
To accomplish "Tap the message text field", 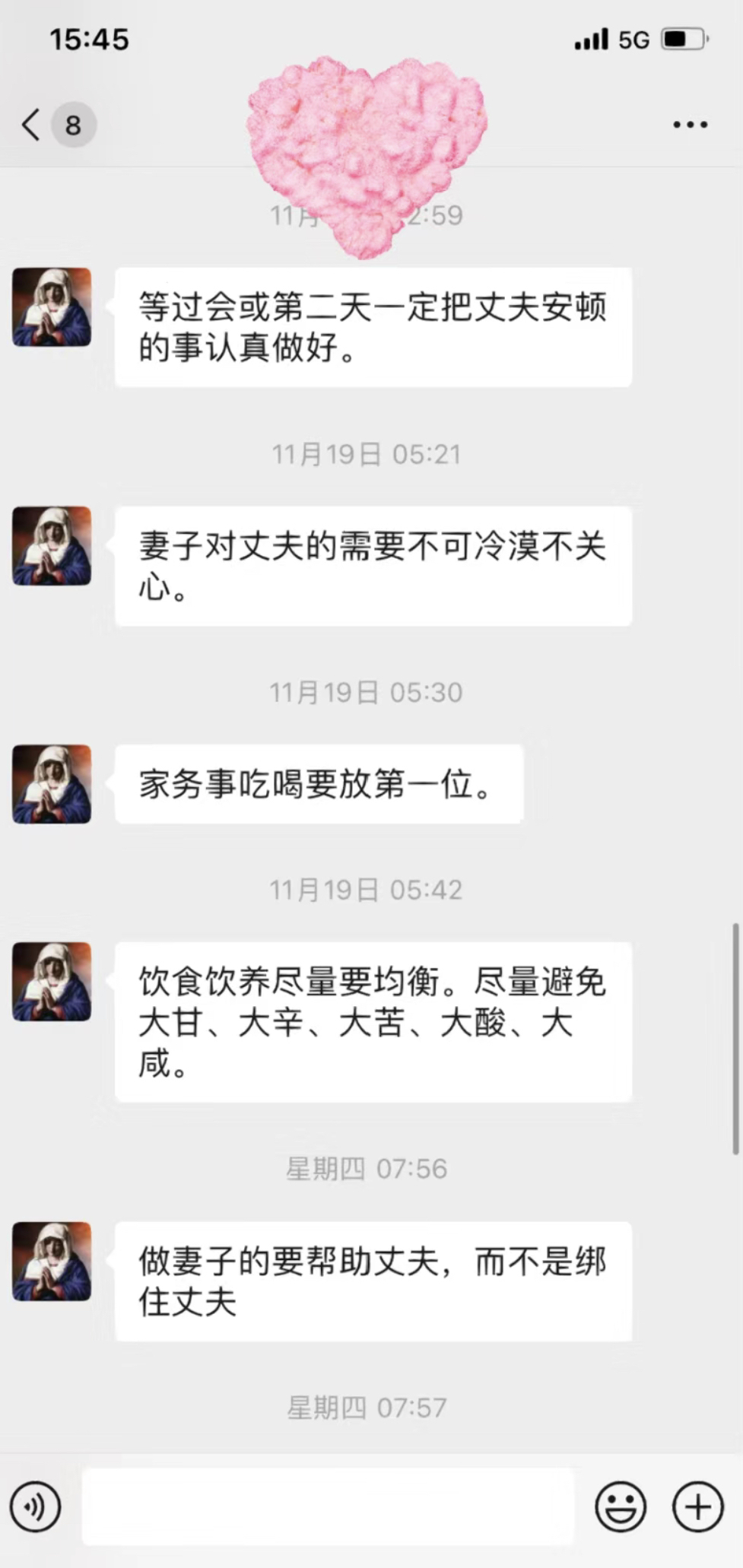I will pos(327,1506).
